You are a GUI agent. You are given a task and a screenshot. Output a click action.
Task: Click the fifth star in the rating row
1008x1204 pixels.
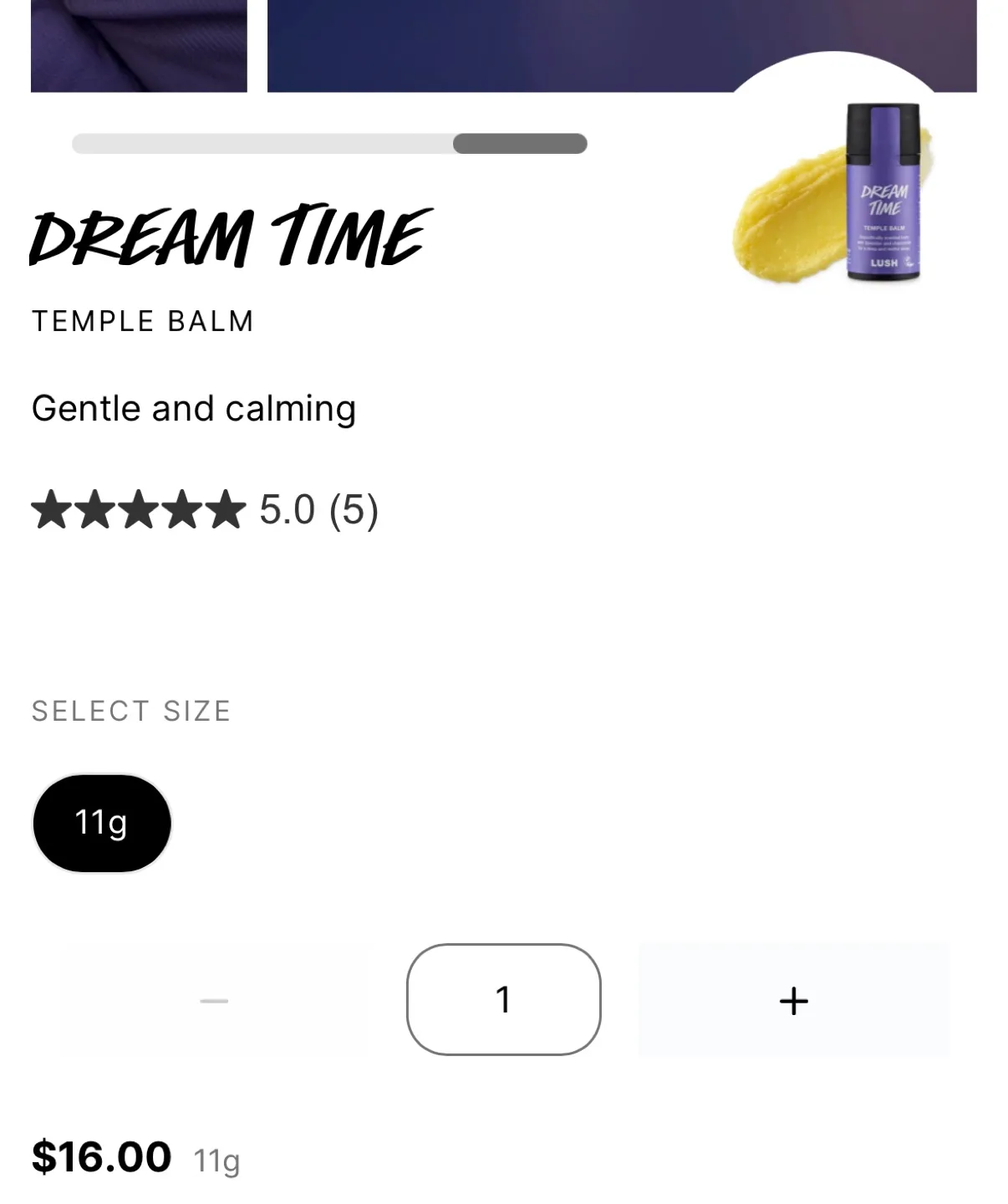coord(224,510)
